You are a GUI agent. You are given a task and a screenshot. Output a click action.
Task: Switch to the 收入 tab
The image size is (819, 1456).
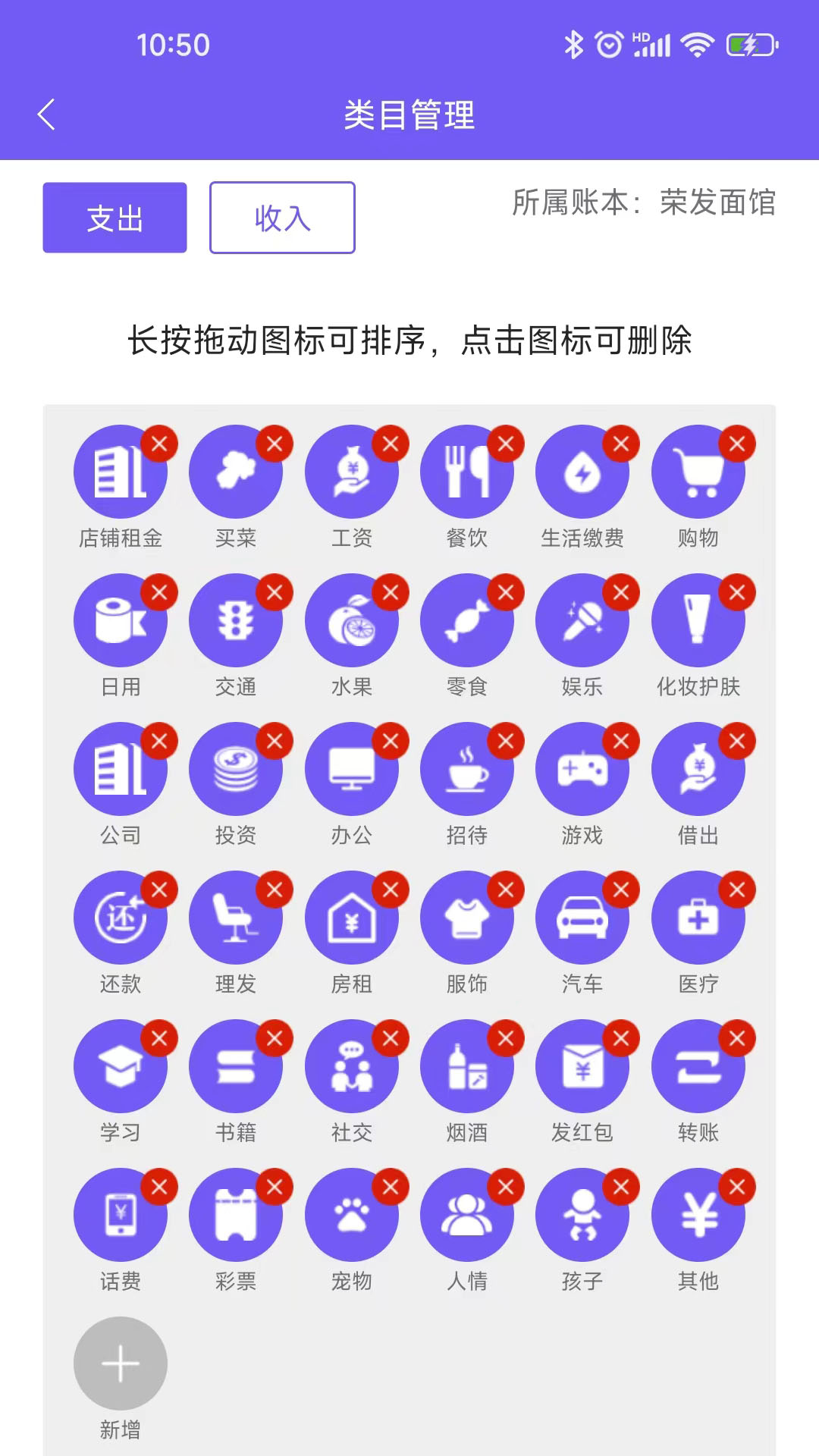tap(281, 217)
